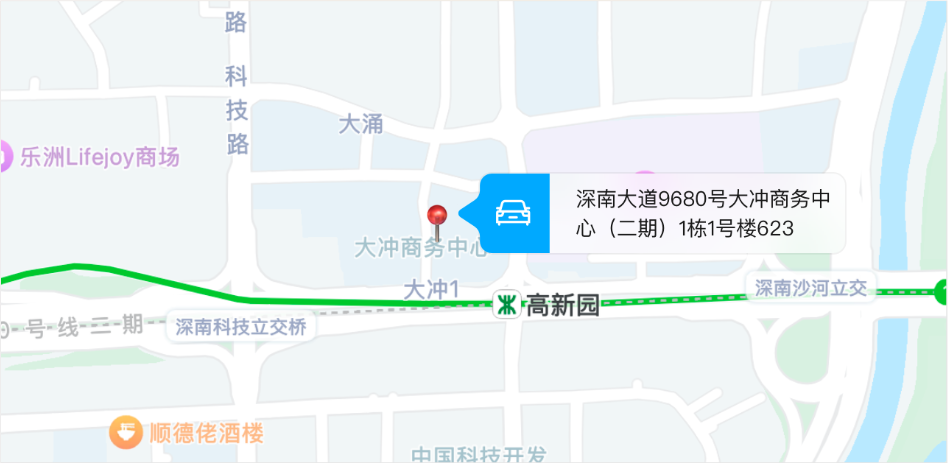Open the 顺德佬酒楼 restaurant marker
This screenshot has height=464, width=948.
click(125, 432)
